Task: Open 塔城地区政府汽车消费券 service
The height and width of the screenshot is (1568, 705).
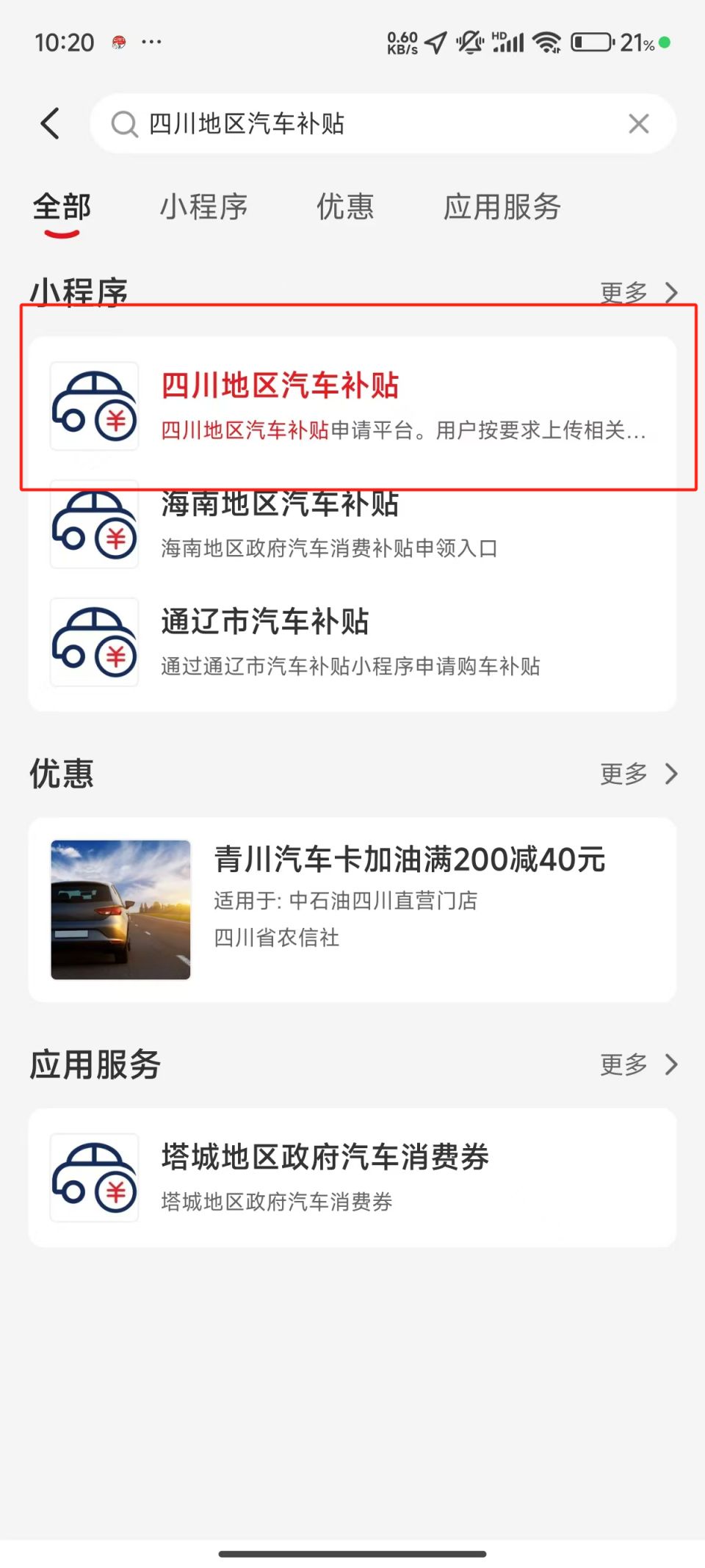Action: (352, 1177)
